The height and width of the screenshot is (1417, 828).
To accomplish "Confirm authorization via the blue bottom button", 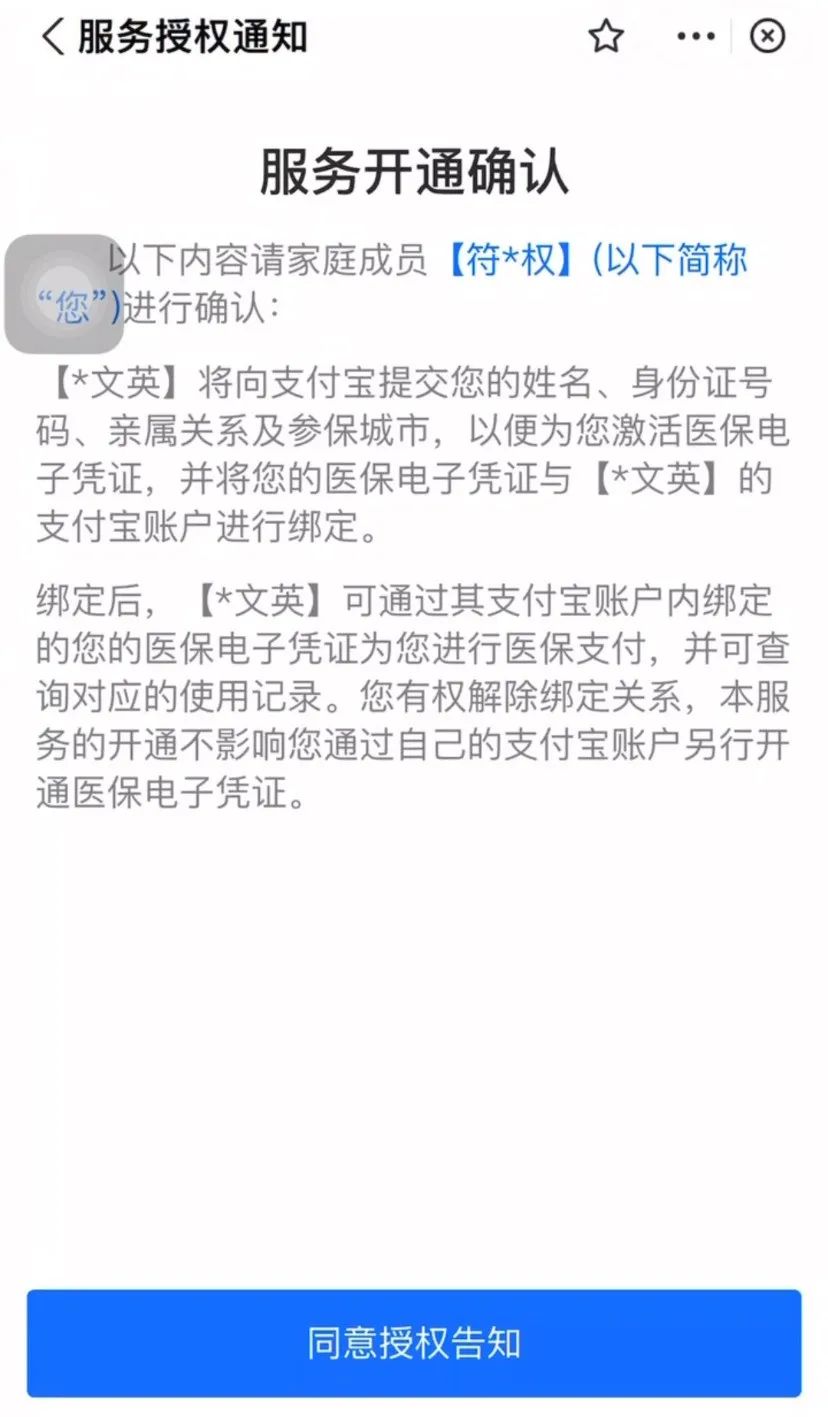I will (414, 1346).
